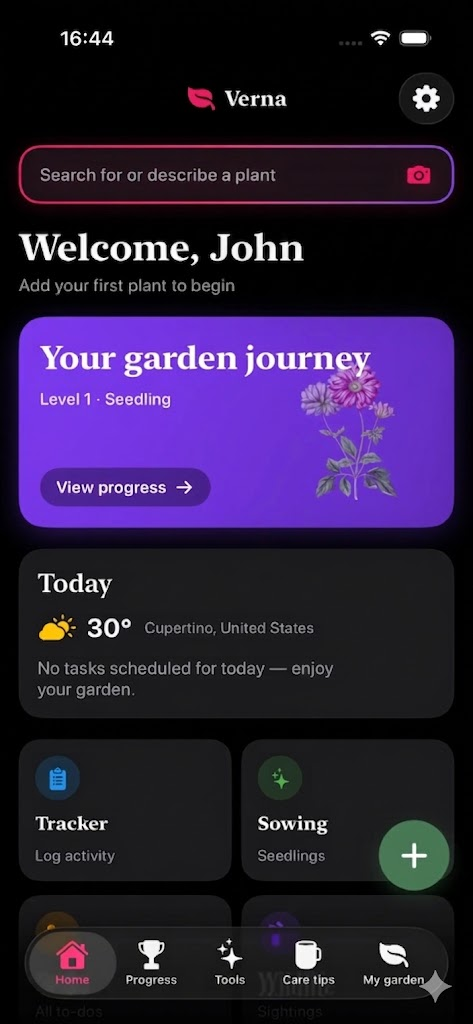Viewport: 473px width, 1024px height.
Task: Tap the green plus floating button
Action: point(414,856)
